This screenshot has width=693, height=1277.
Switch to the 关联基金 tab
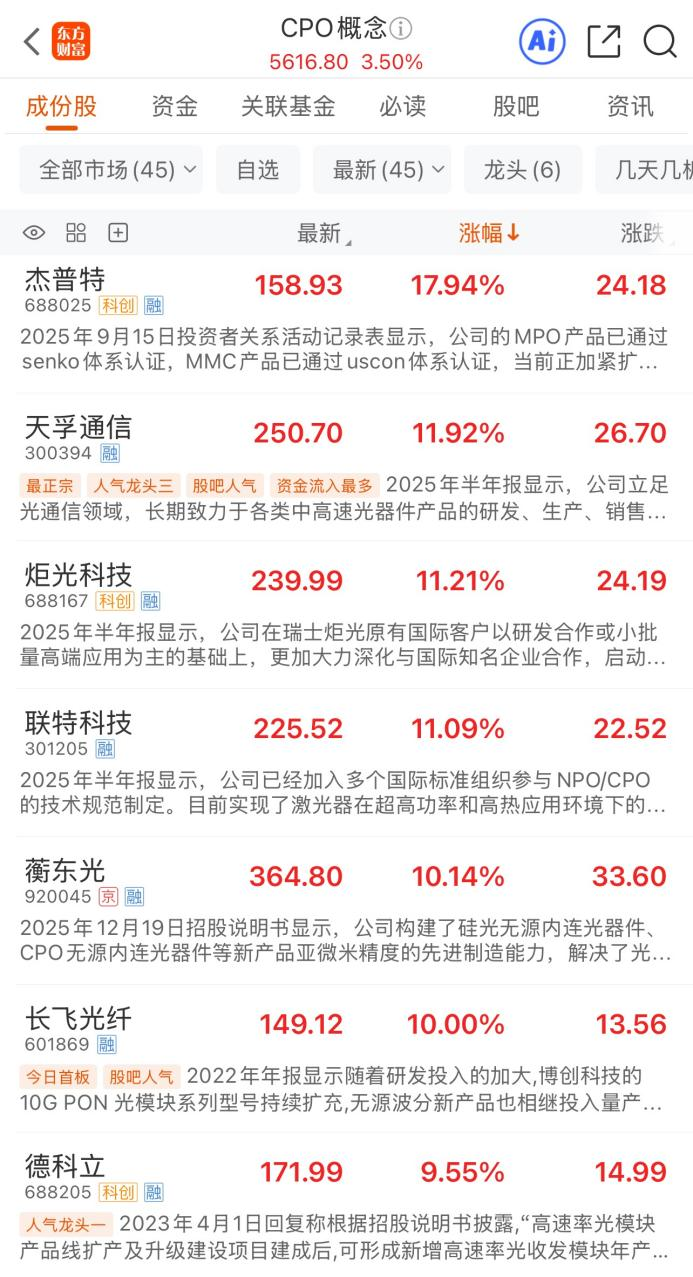pos(288,106)
